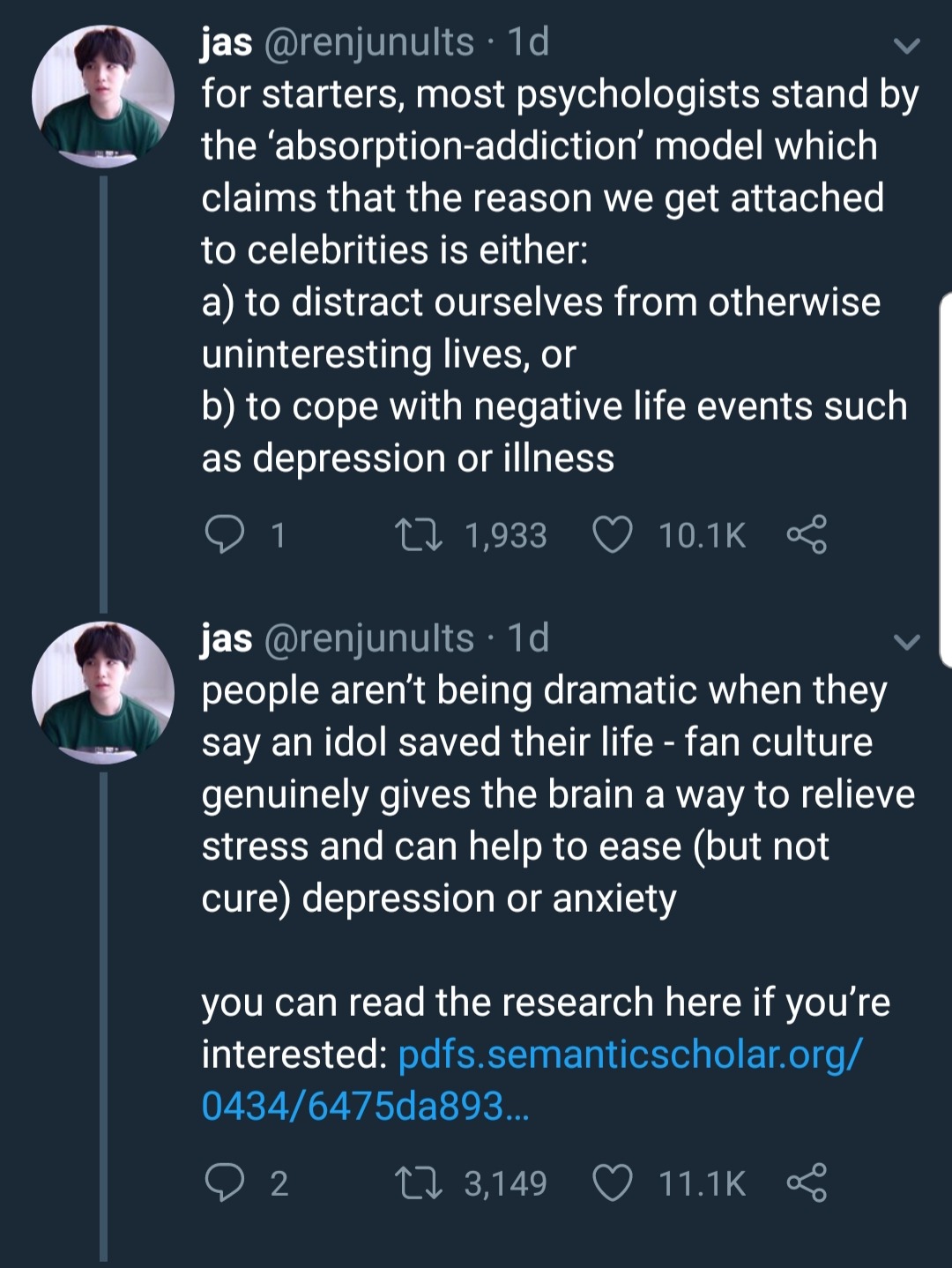Viewport: 952px width, 1268px height.
Task: Retweet the idol saved their life tweet
Action: (419, 1182)
